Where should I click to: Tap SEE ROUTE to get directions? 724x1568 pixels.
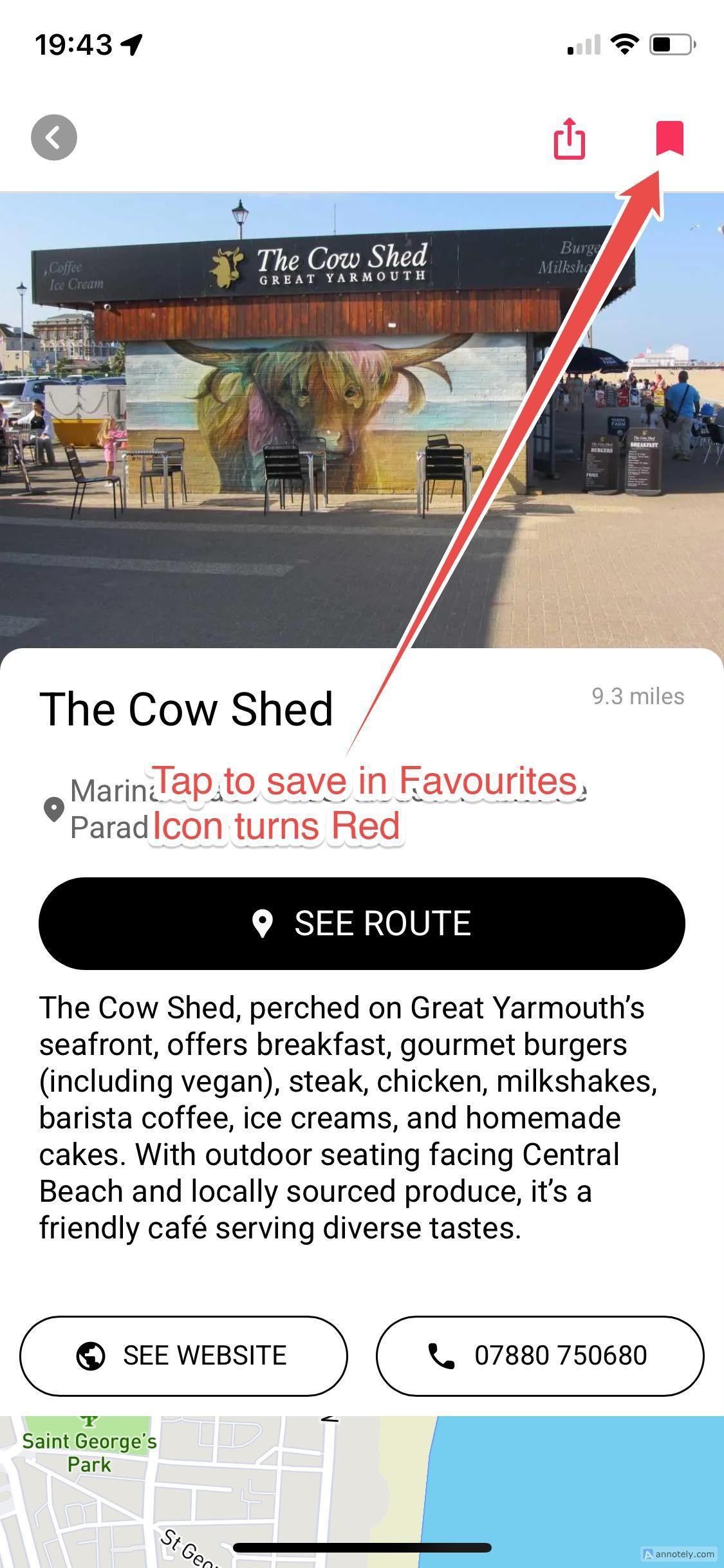coord(362,924)
